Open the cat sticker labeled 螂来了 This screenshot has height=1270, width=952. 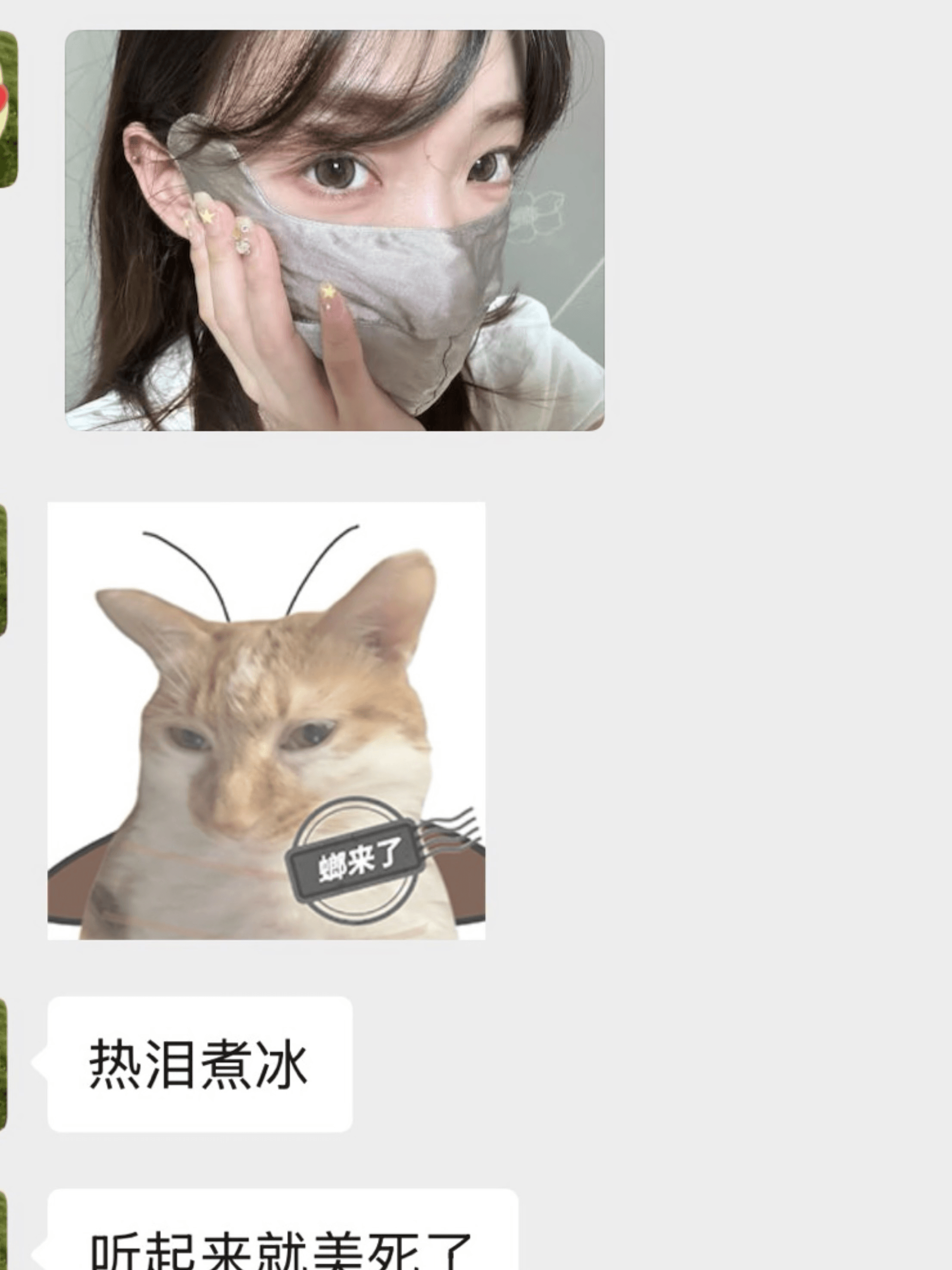click(x=266, y=721)
